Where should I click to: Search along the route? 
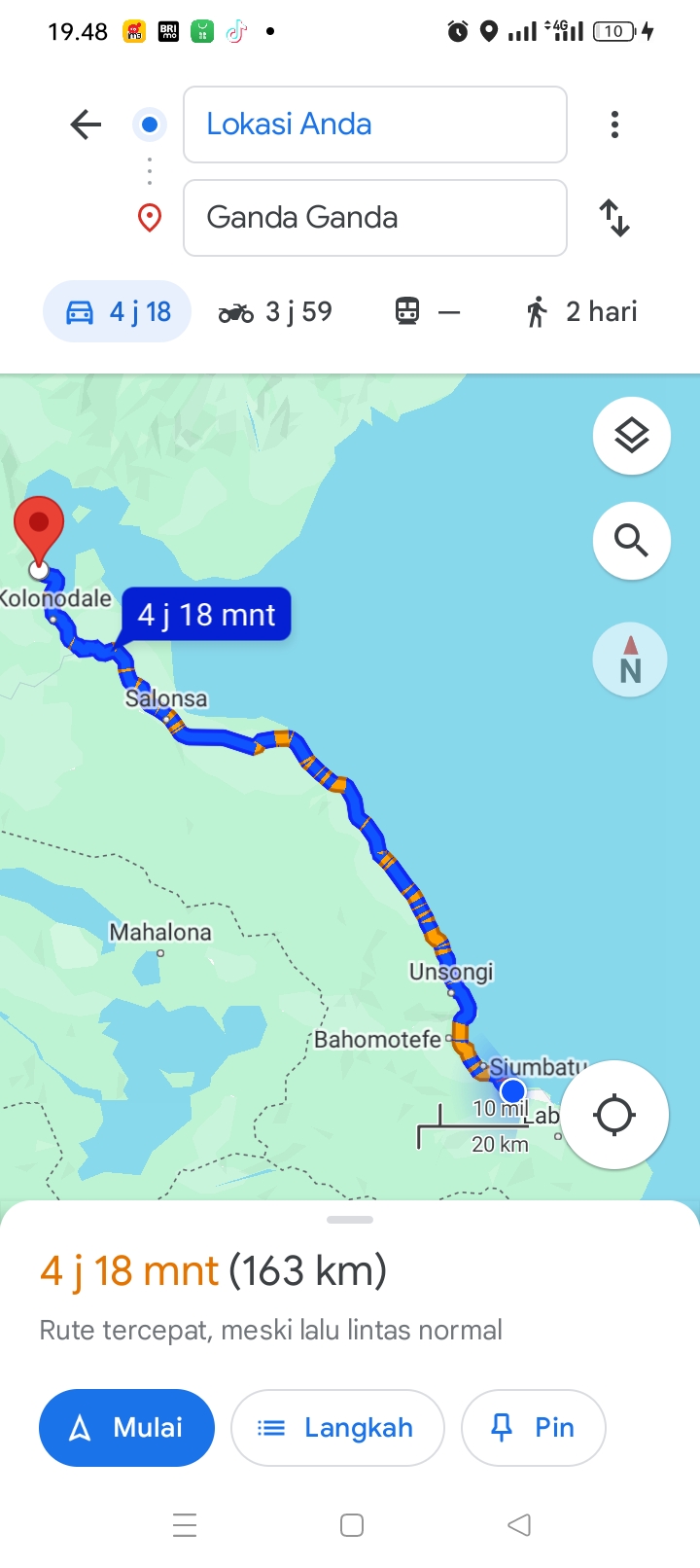tap(632, 540)
